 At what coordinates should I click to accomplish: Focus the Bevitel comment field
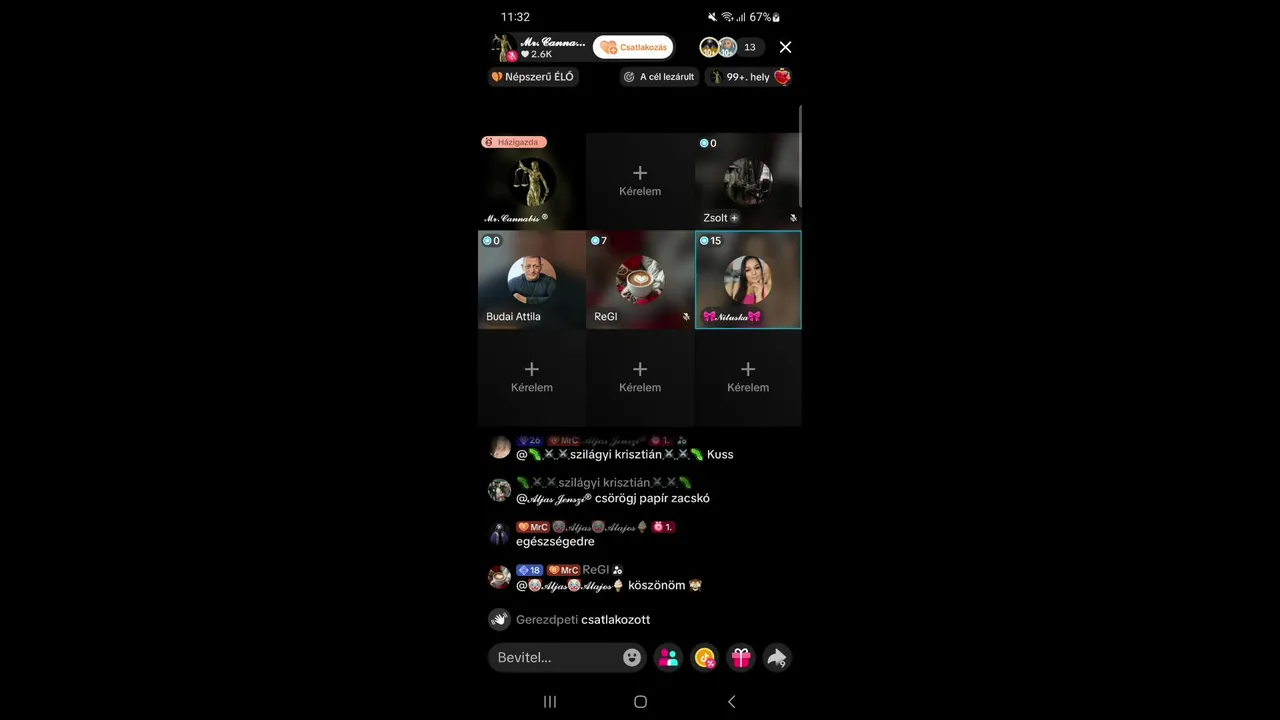(555, 657)
